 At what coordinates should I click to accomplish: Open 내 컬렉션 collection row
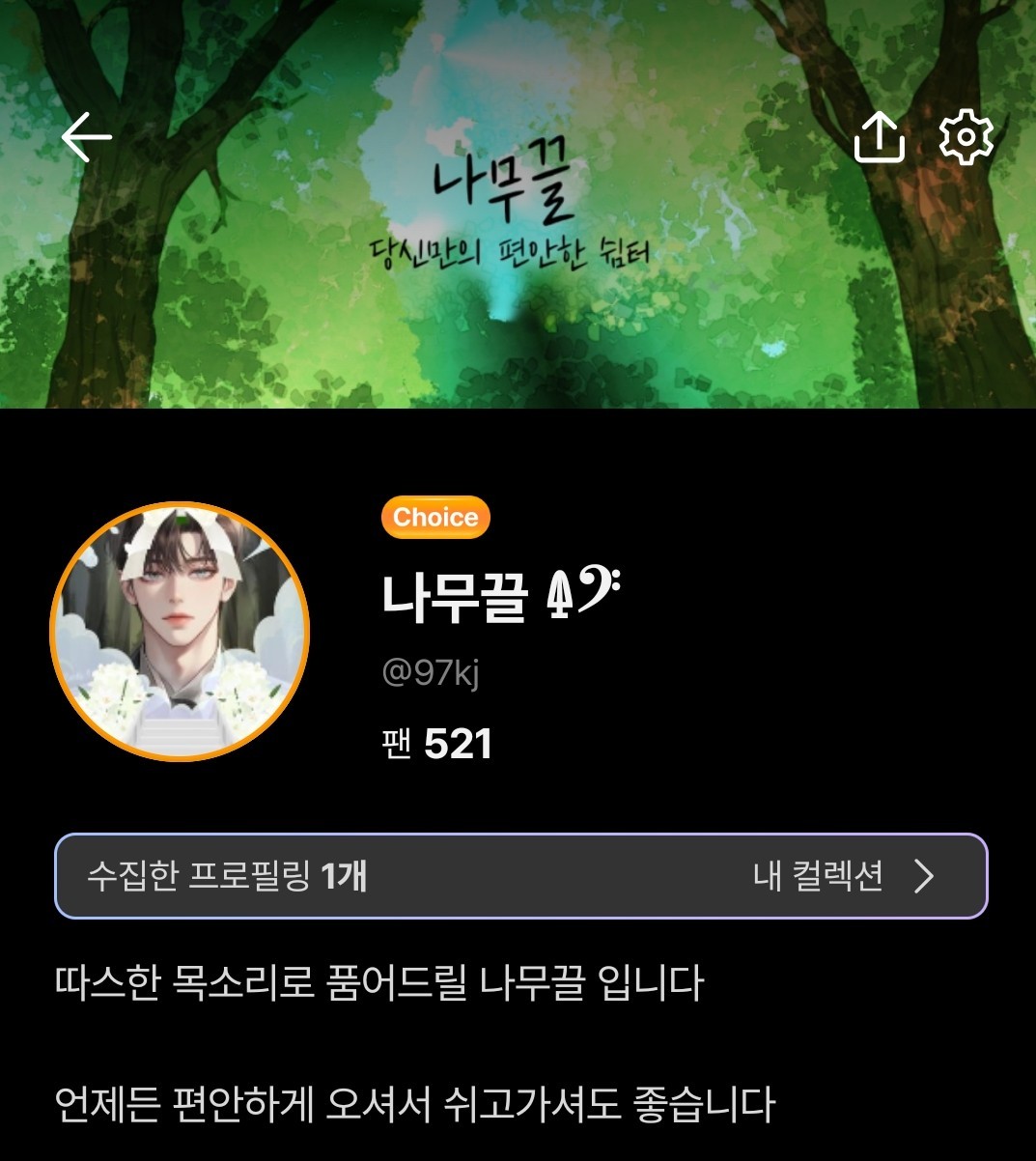click(x=521, y=876)
